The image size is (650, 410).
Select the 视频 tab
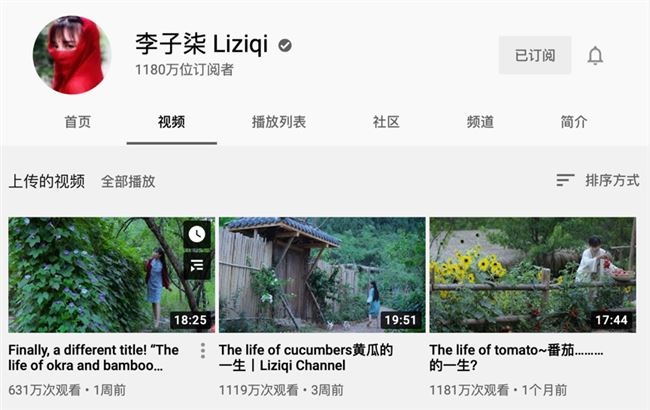click(171, 122)
